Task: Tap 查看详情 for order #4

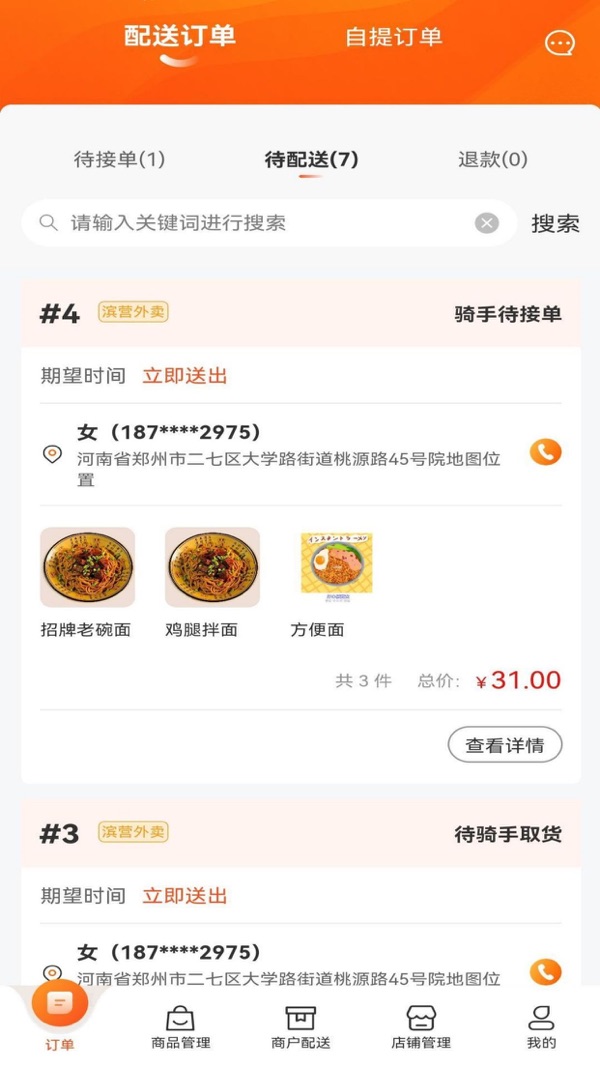Action: [505, 745]
